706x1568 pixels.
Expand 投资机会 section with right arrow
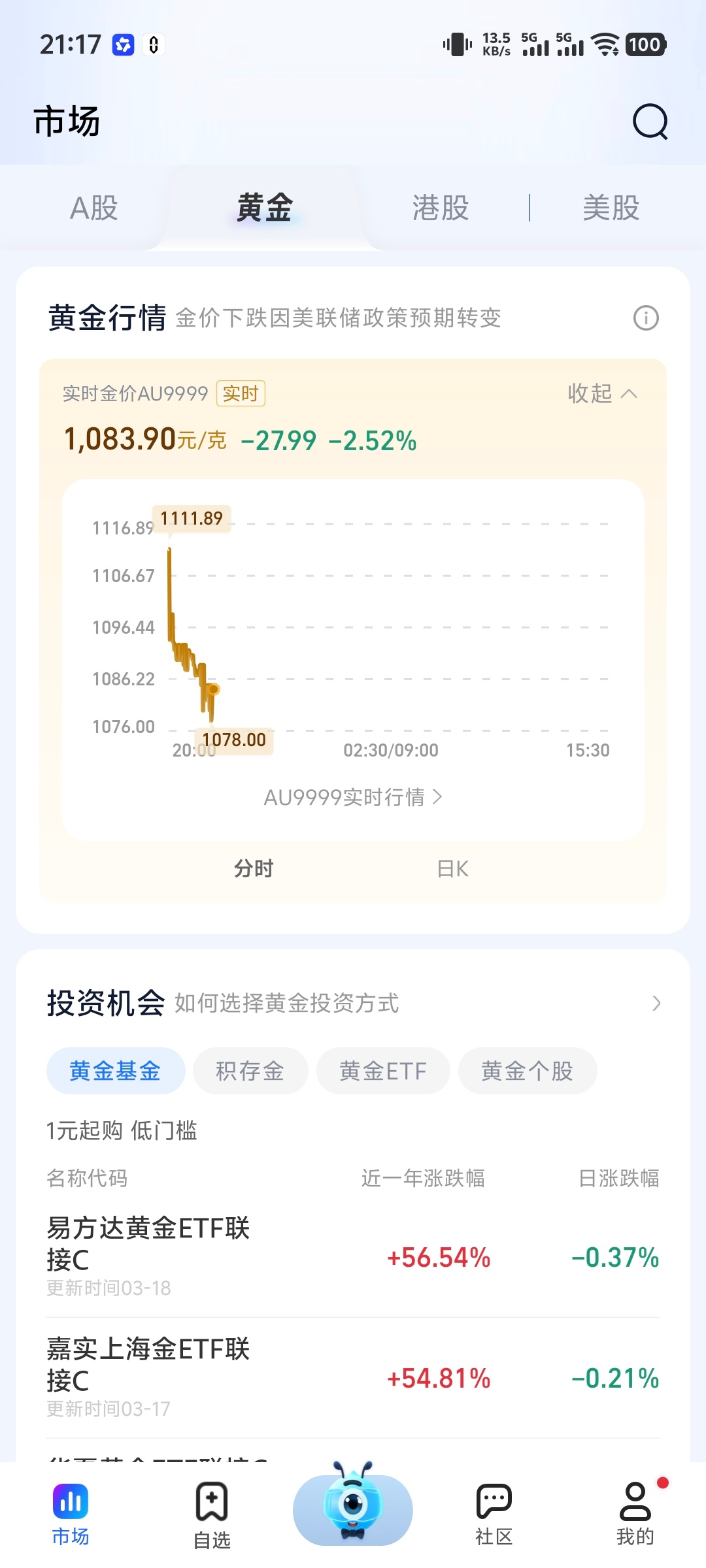pos(657,1004)
